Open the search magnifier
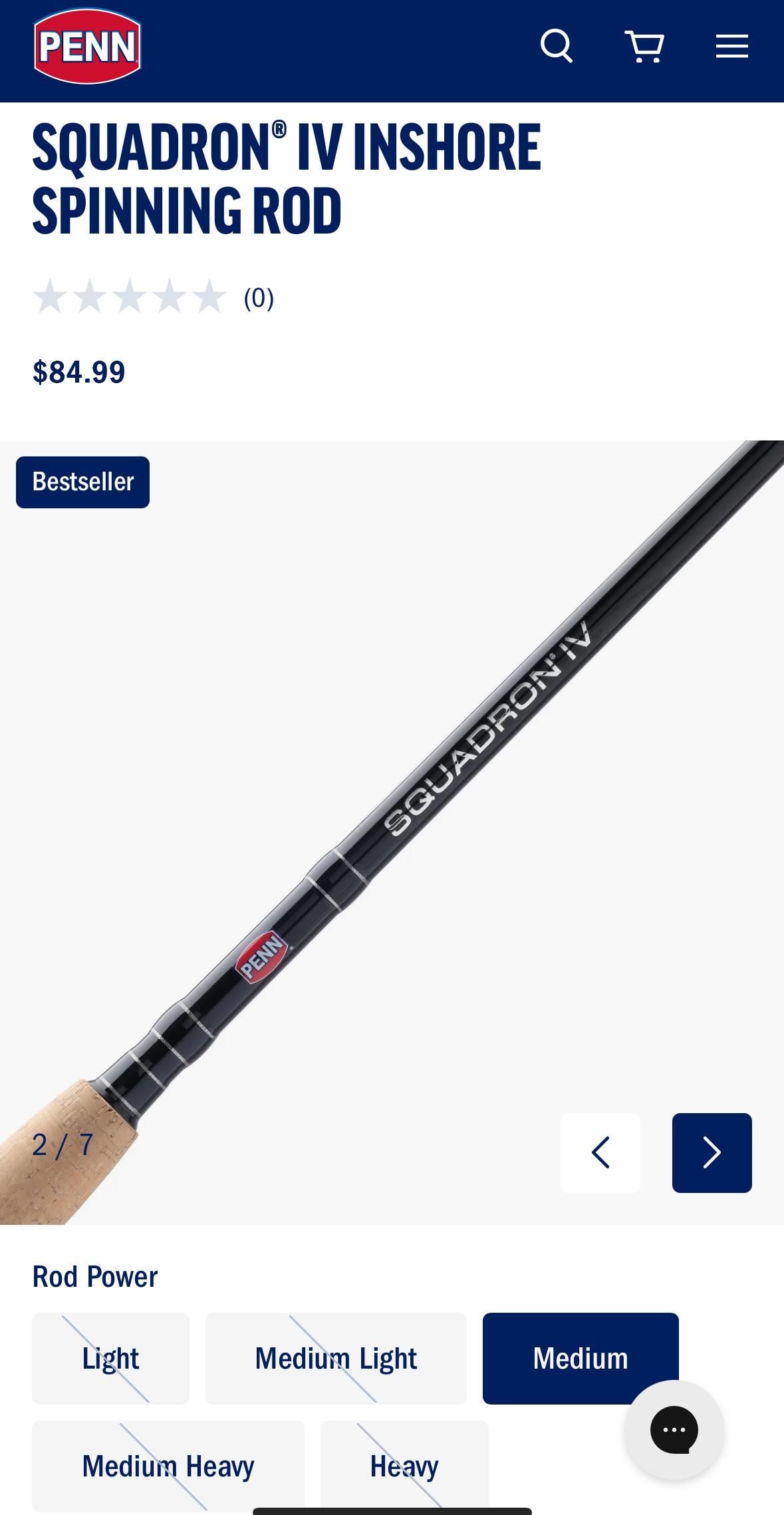This screenshot has width=784, height=1515. [x=556, y=47]
